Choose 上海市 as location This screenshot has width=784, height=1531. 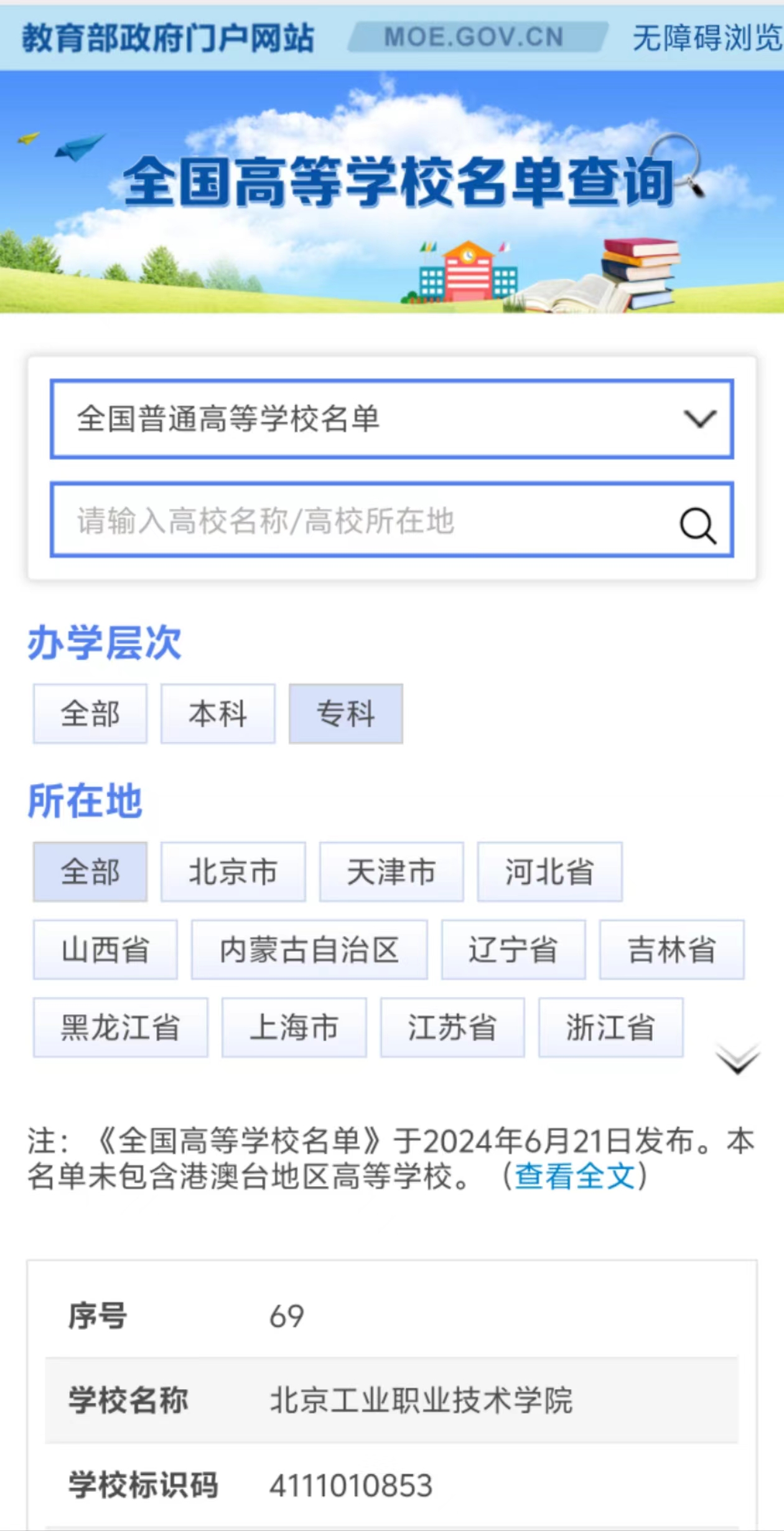294,1028
